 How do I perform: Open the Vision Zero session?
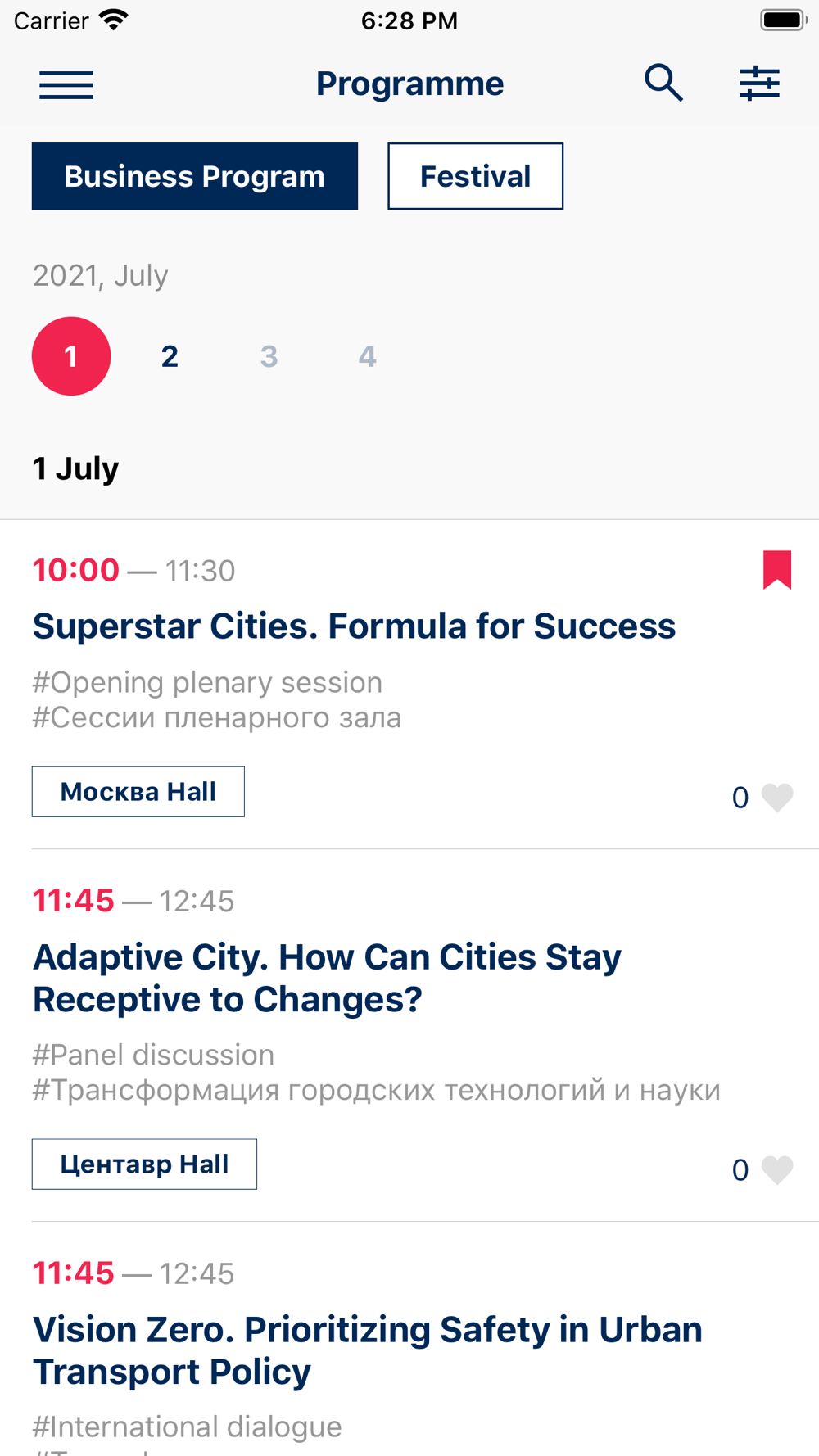[x=367, y=1350]
